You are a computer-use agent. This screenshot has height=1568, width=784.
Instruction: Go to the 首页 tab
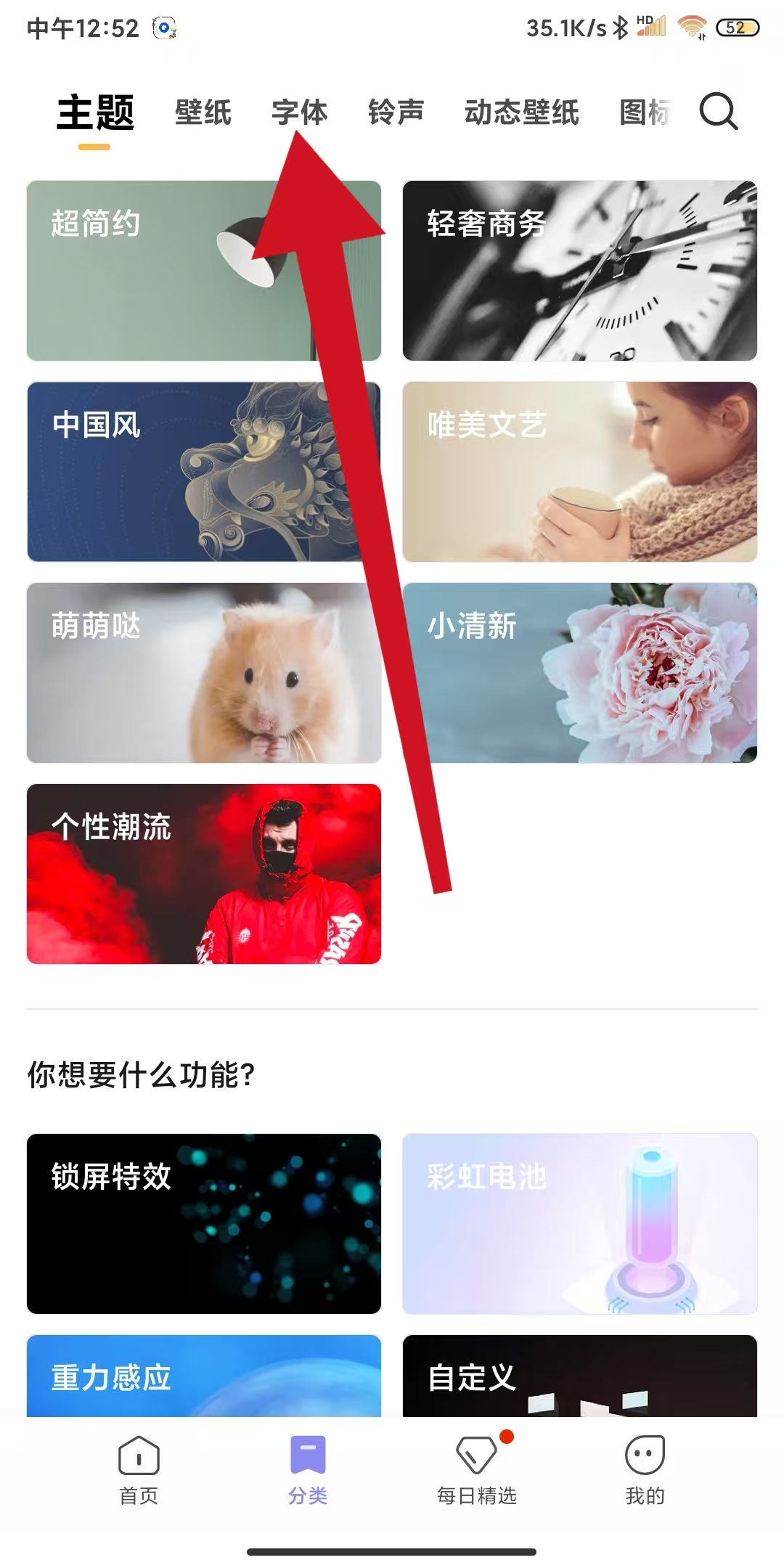click(x=138, y=1469)
